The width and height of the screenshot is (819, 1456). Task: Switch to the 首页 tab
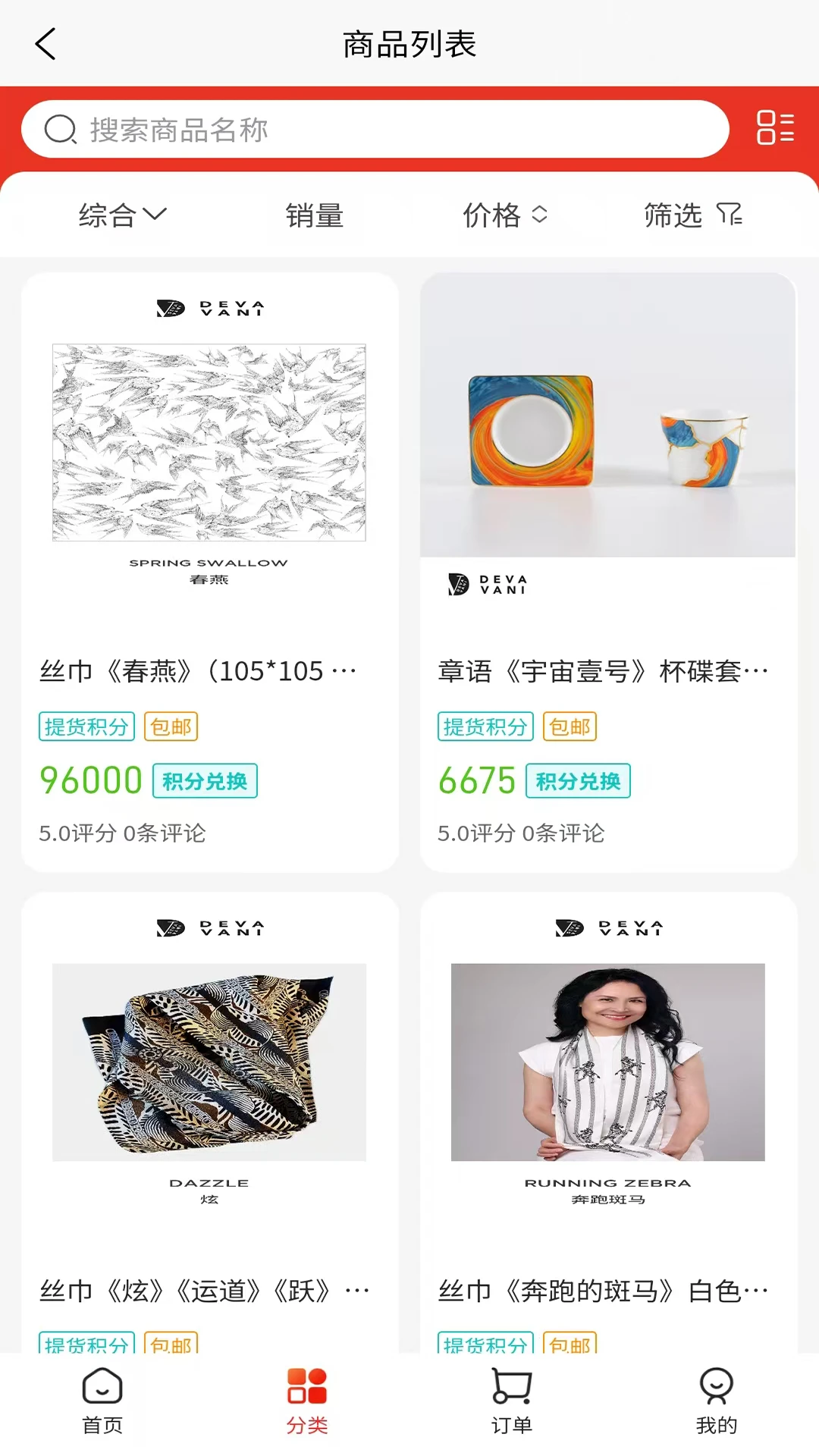(x=102, y=1401)
